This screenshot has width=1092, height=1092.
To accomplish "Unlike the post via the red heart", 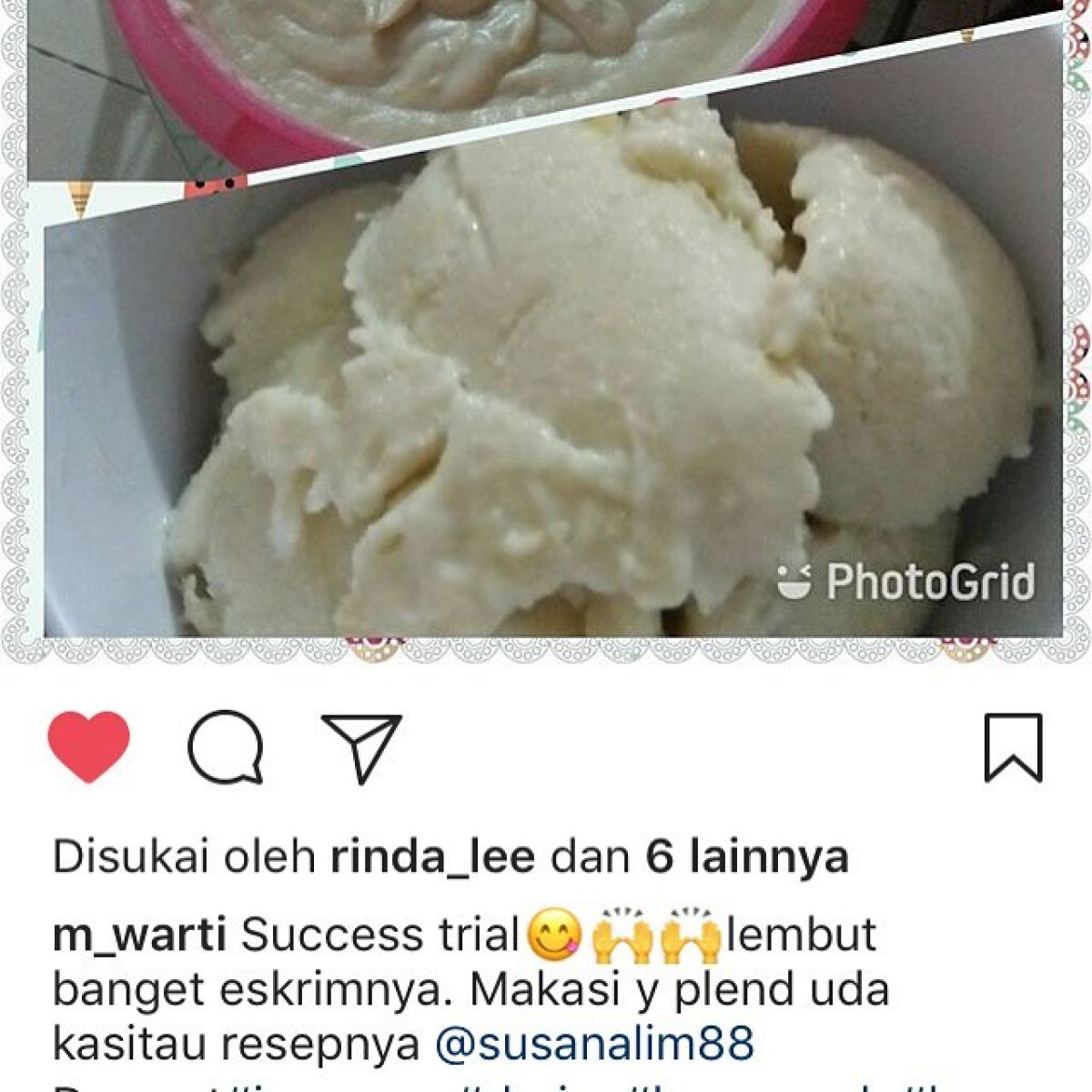I will (88, 747).
